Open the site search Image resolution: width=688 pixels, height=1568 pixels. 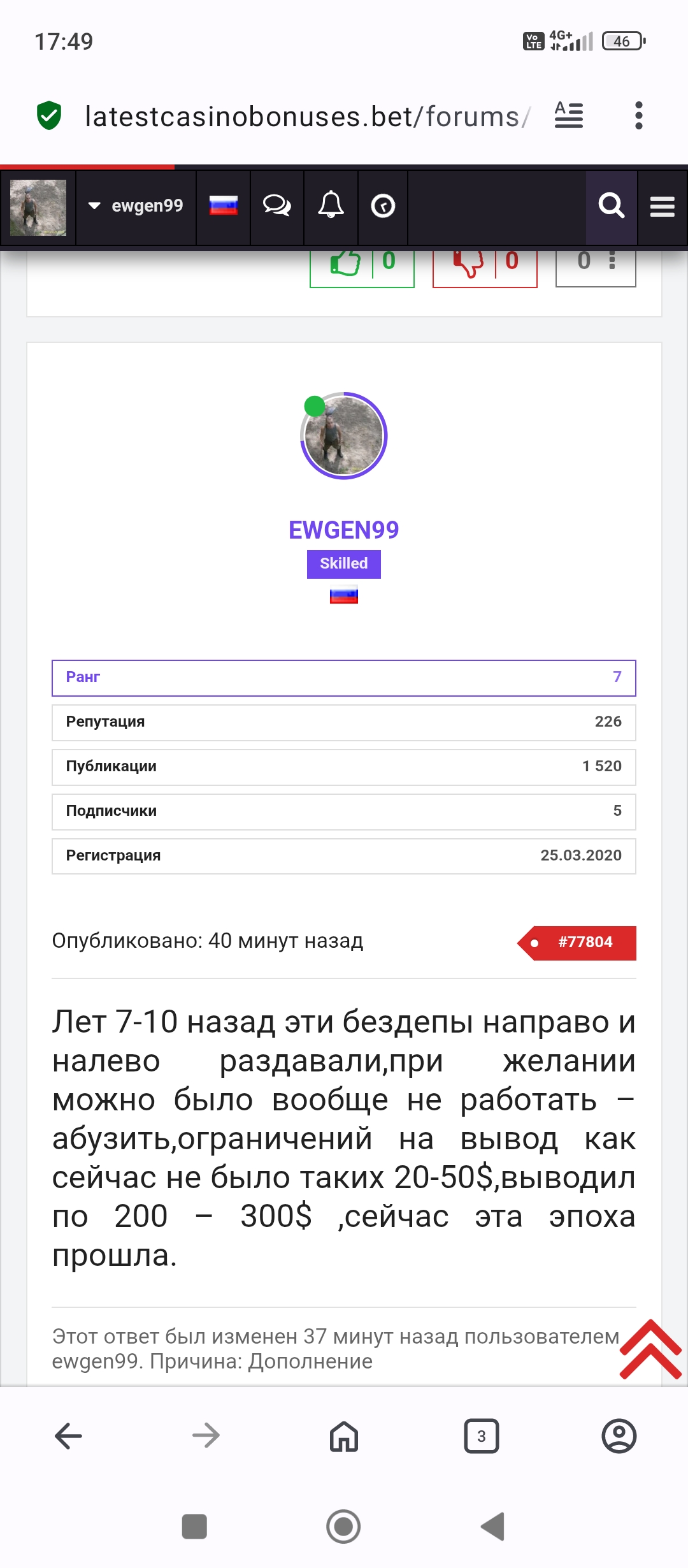pos(611,206)
